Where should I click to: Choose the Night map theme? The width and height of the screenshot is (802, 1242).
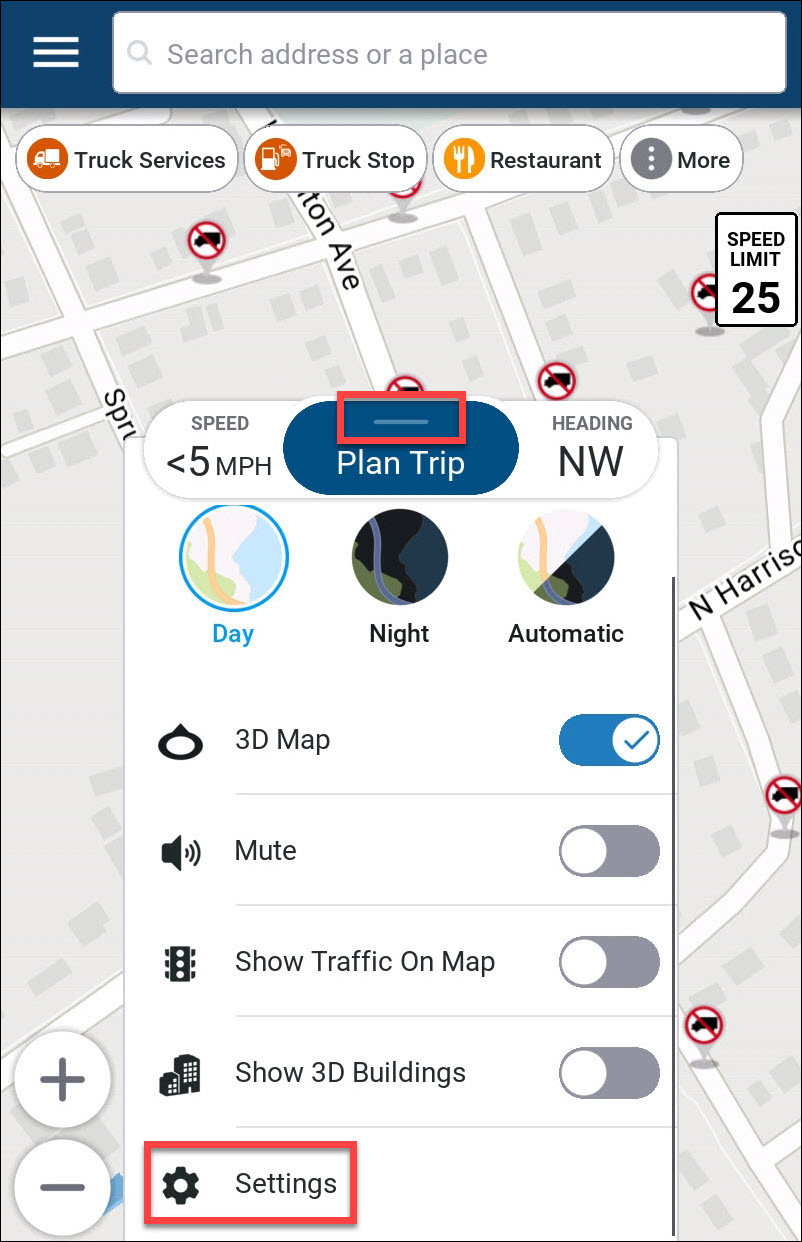coord(399,557)
